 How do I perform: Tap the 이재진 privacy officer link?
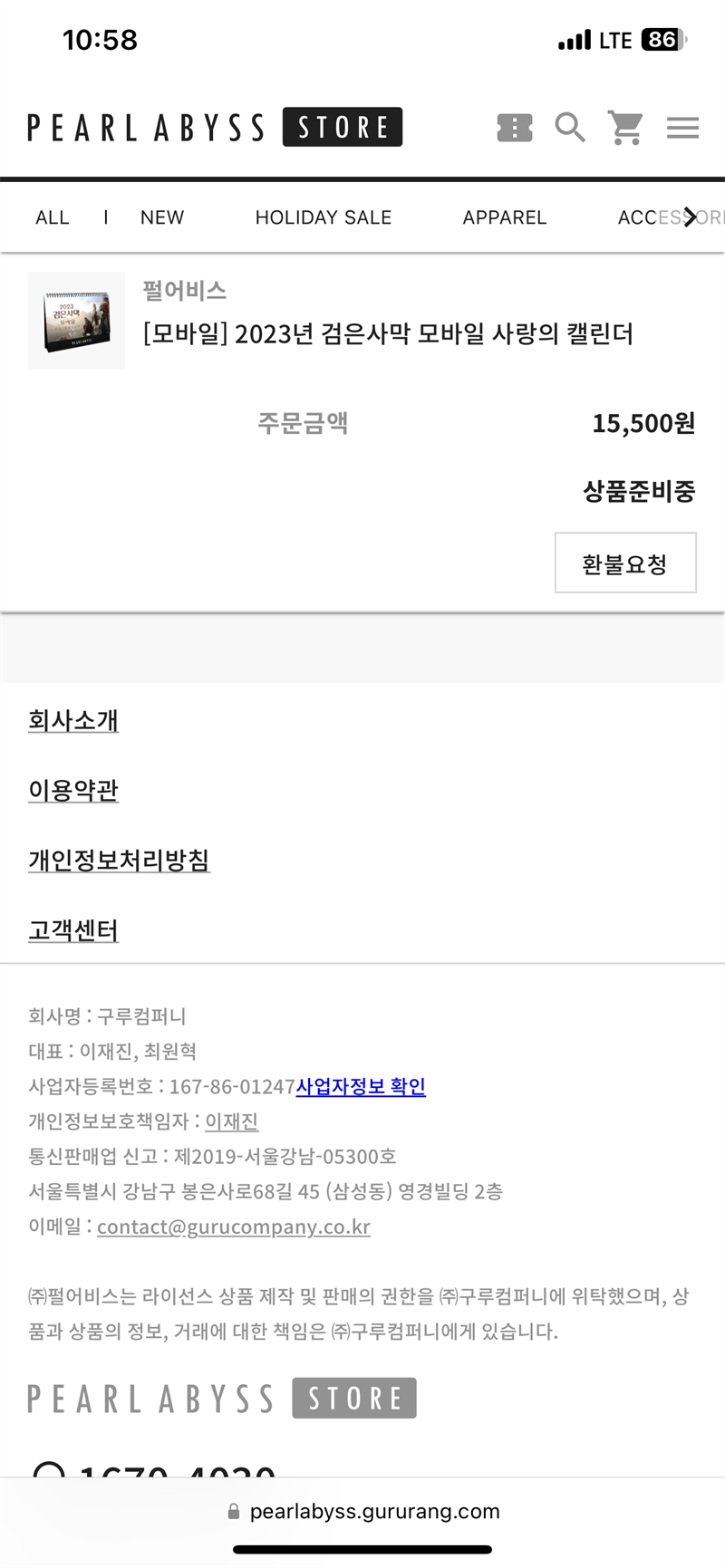[232, 1121]
